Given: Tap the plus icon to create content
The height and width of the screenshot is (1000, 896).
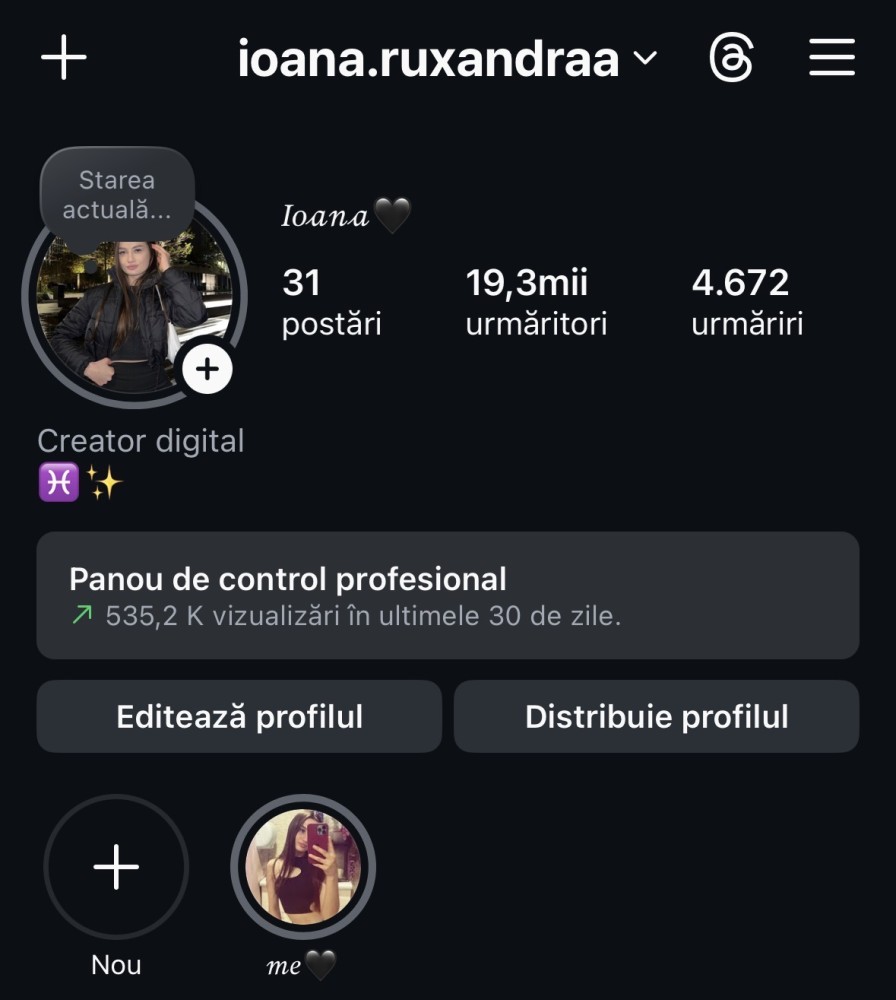Looking at the screenshot, I should coord(64,59).
